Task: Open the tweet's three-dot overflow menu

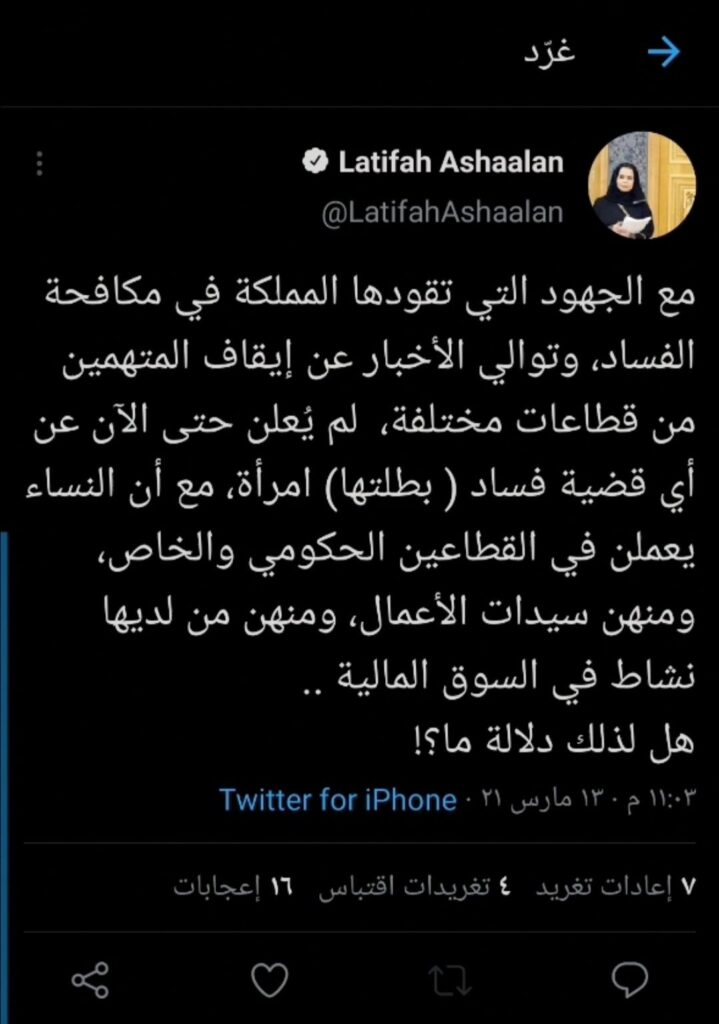Action: point(40,163)
